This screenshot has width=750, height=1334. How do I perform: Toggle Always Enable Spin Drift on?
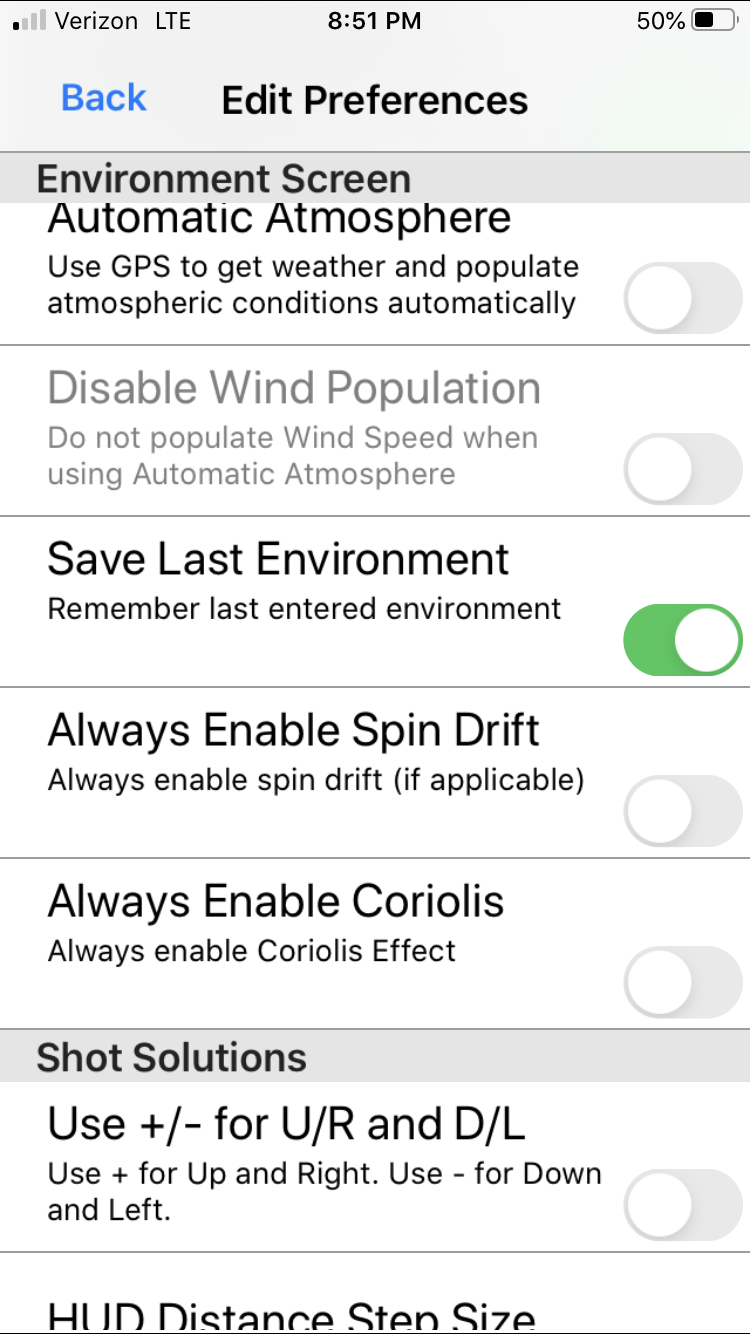pyautogui.click(x=683, y=811)
